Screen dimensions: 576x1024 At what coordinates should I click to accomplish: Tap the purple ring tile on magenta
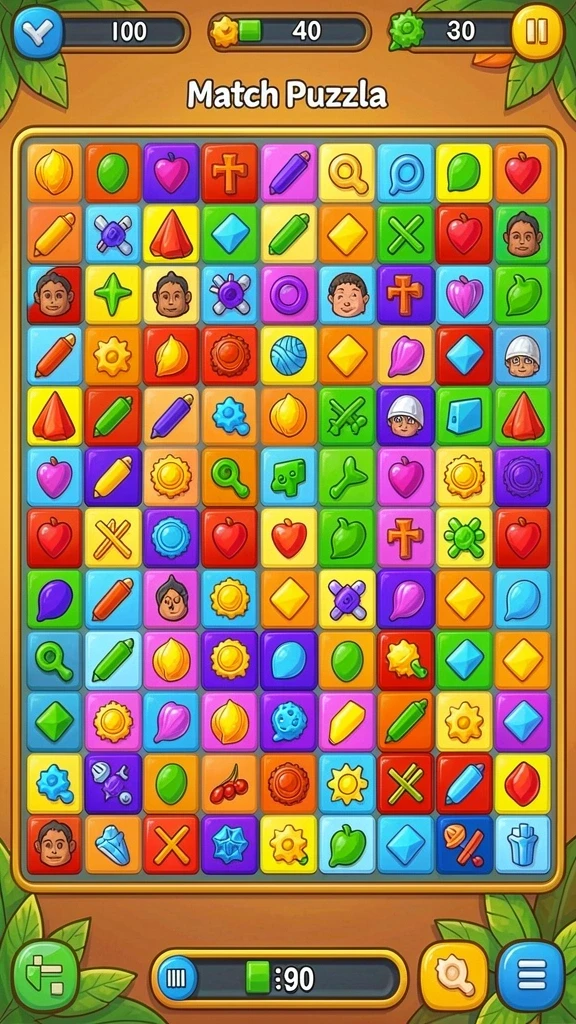[x=289, y=295]
